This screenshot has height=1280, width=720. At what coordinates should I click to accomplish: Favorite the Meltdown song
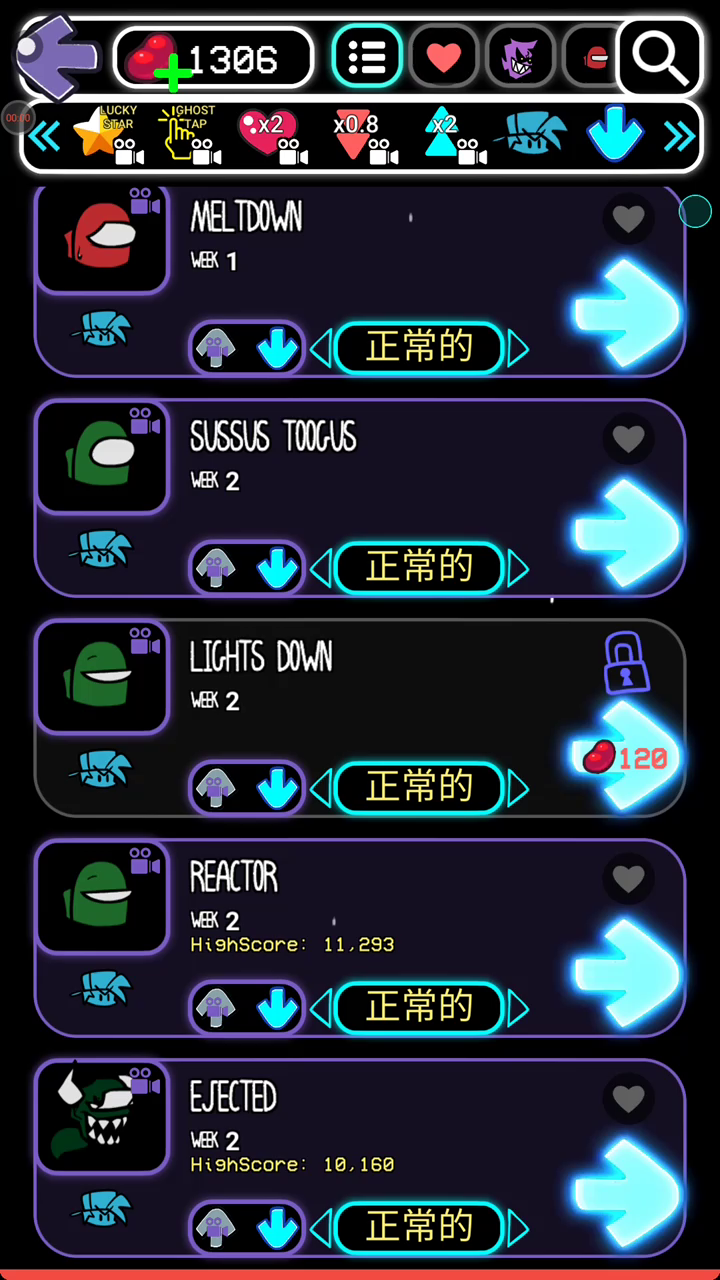[x=628, y=218]
